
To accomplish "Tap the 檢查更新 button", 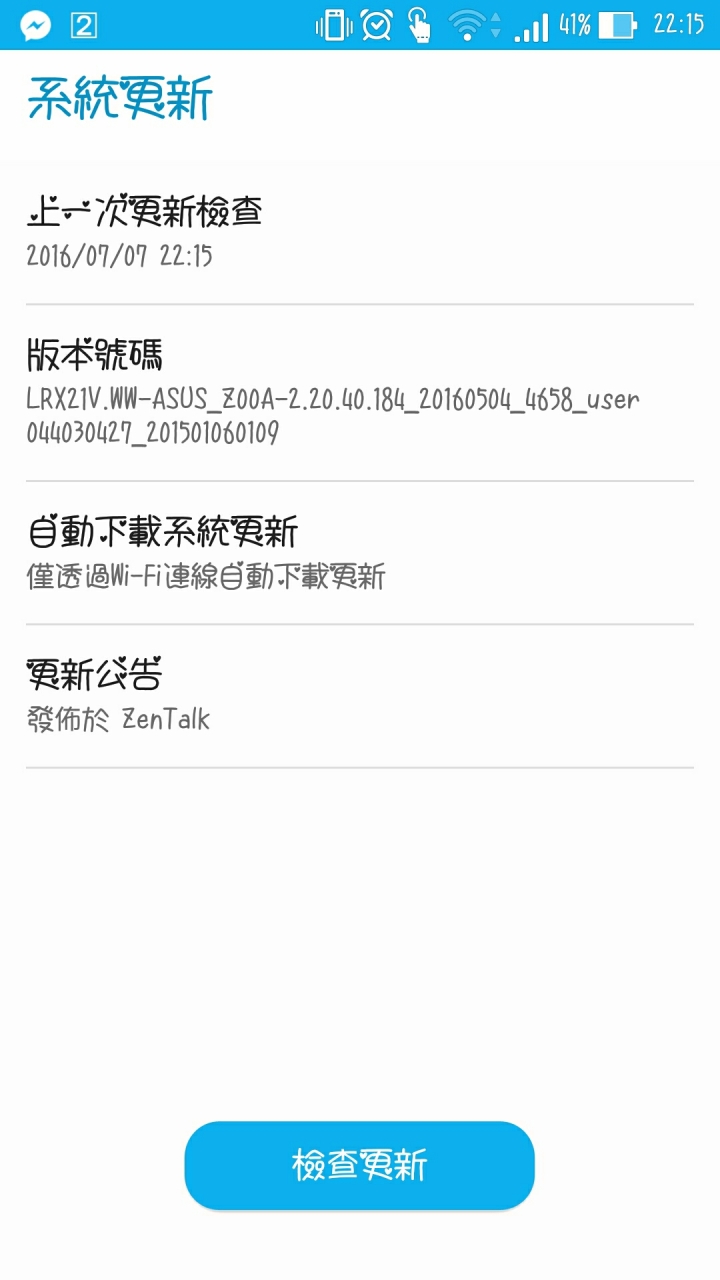I will 359,1165.
